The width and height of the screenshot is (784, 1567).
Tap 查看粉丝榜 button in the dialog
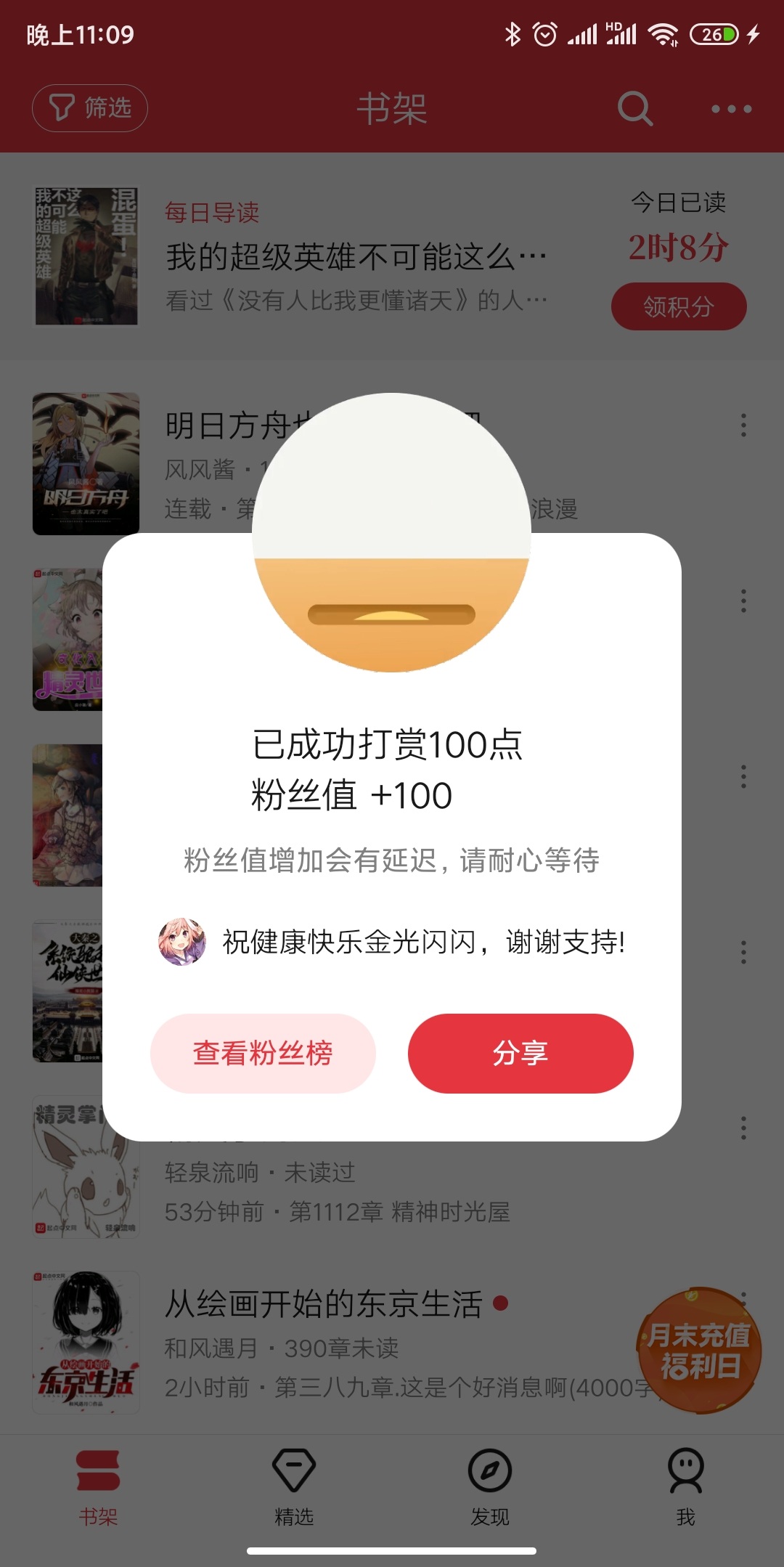(x=263, y=1053)
